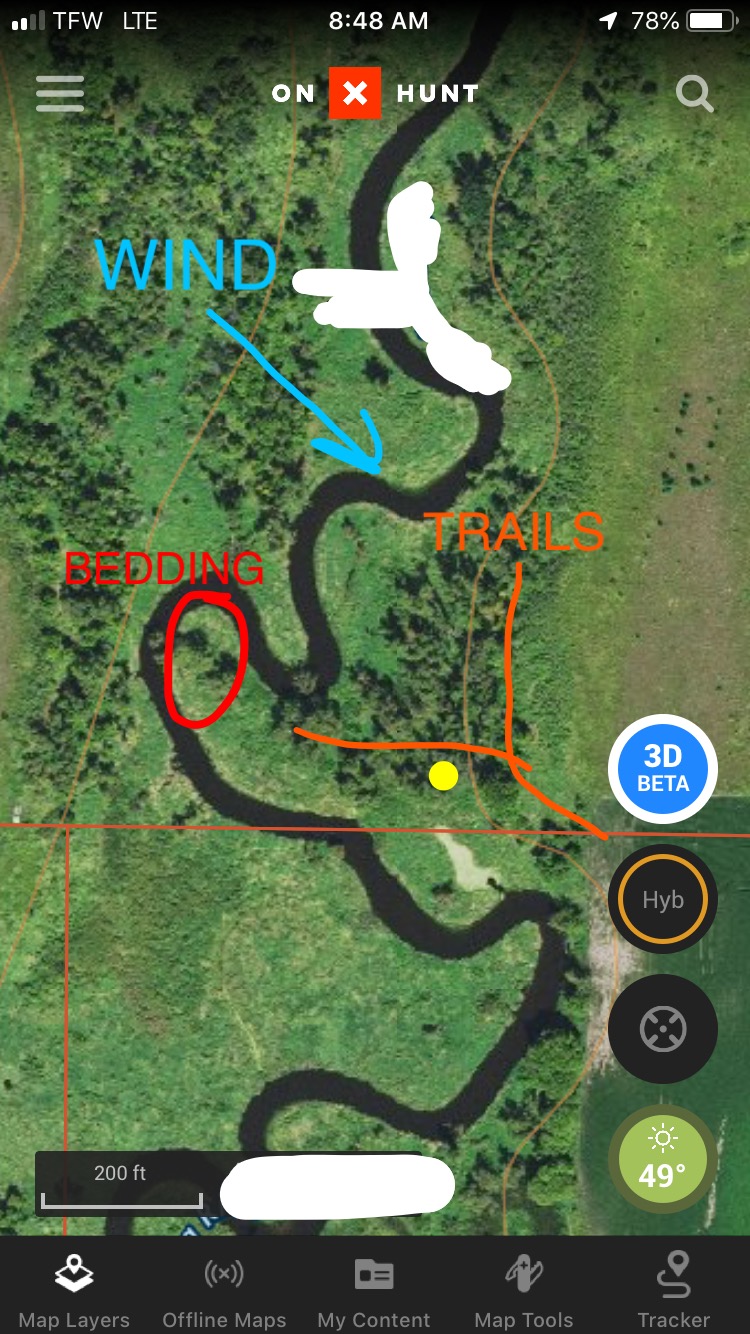Center map on current location

click(x=663, y=1029)
